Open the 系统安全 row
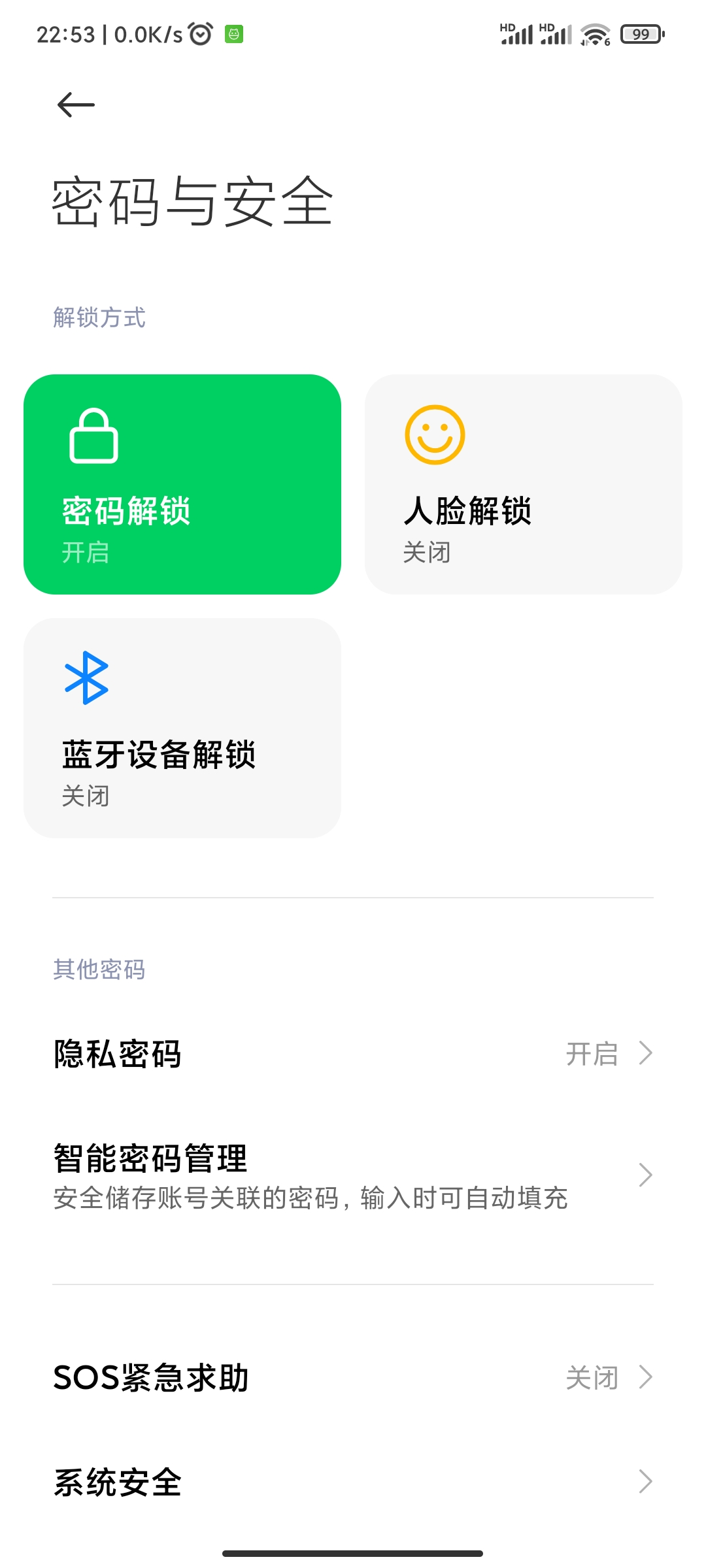 click(353, 1482)
